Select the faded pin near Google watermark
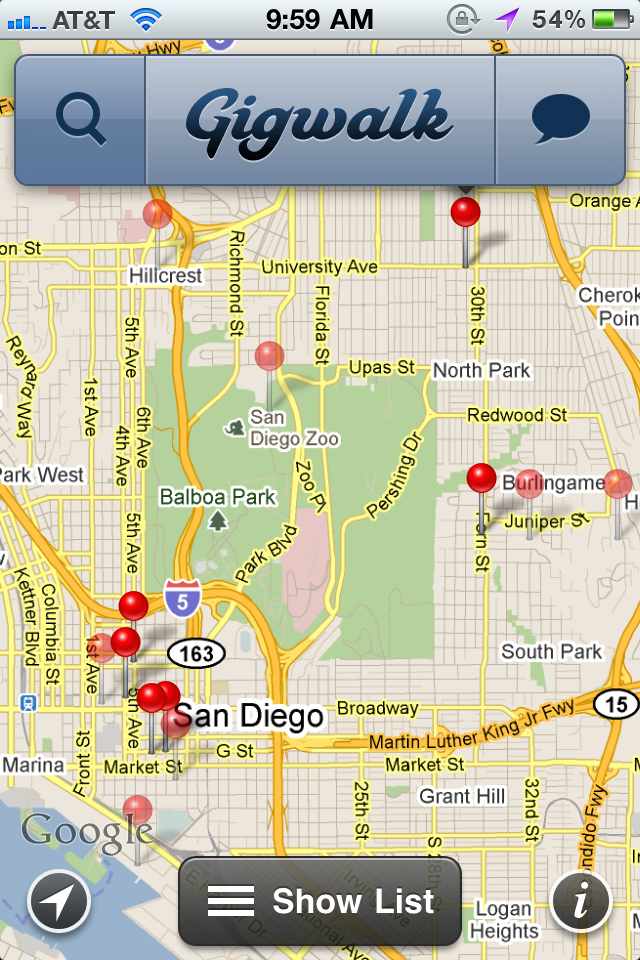 [138, 811]
